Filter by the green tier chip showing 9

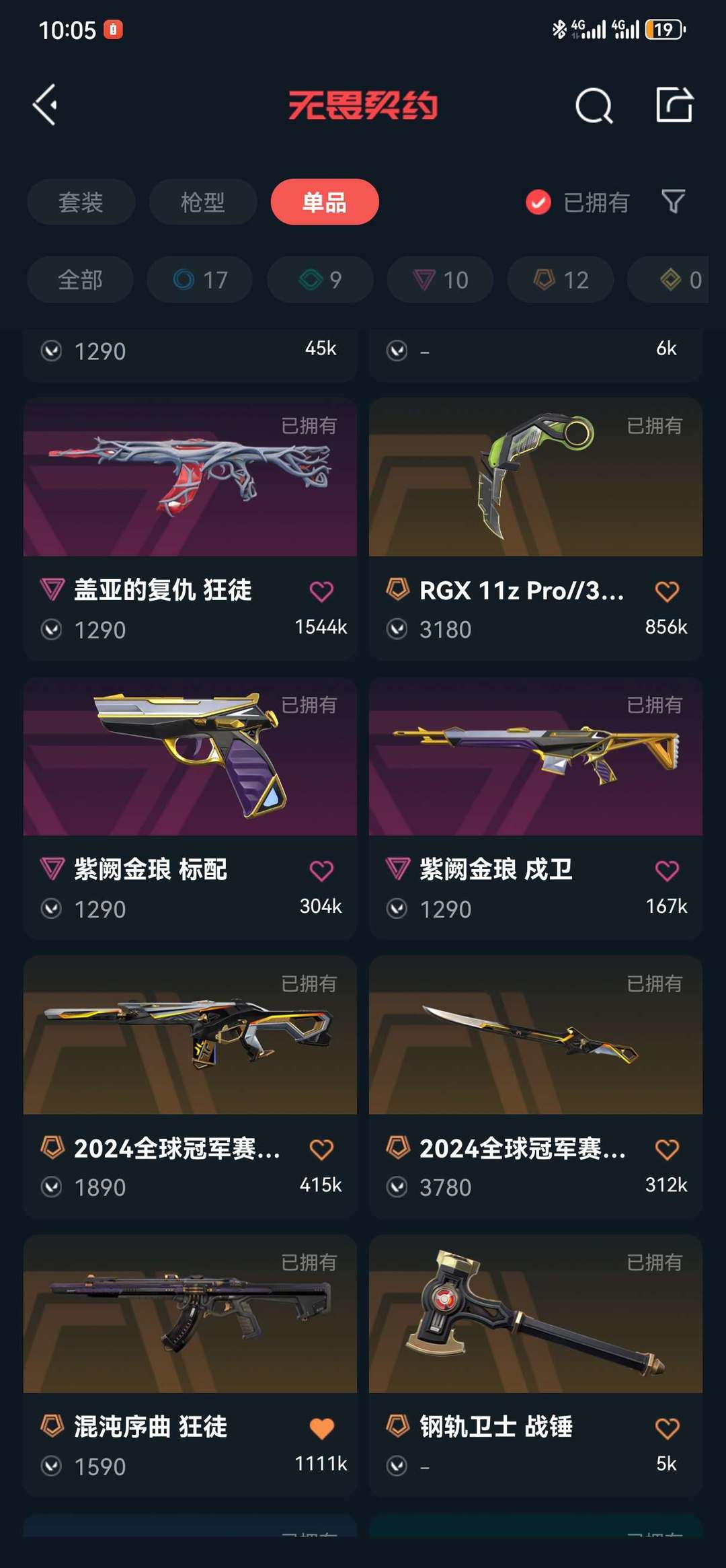[320, 279]
